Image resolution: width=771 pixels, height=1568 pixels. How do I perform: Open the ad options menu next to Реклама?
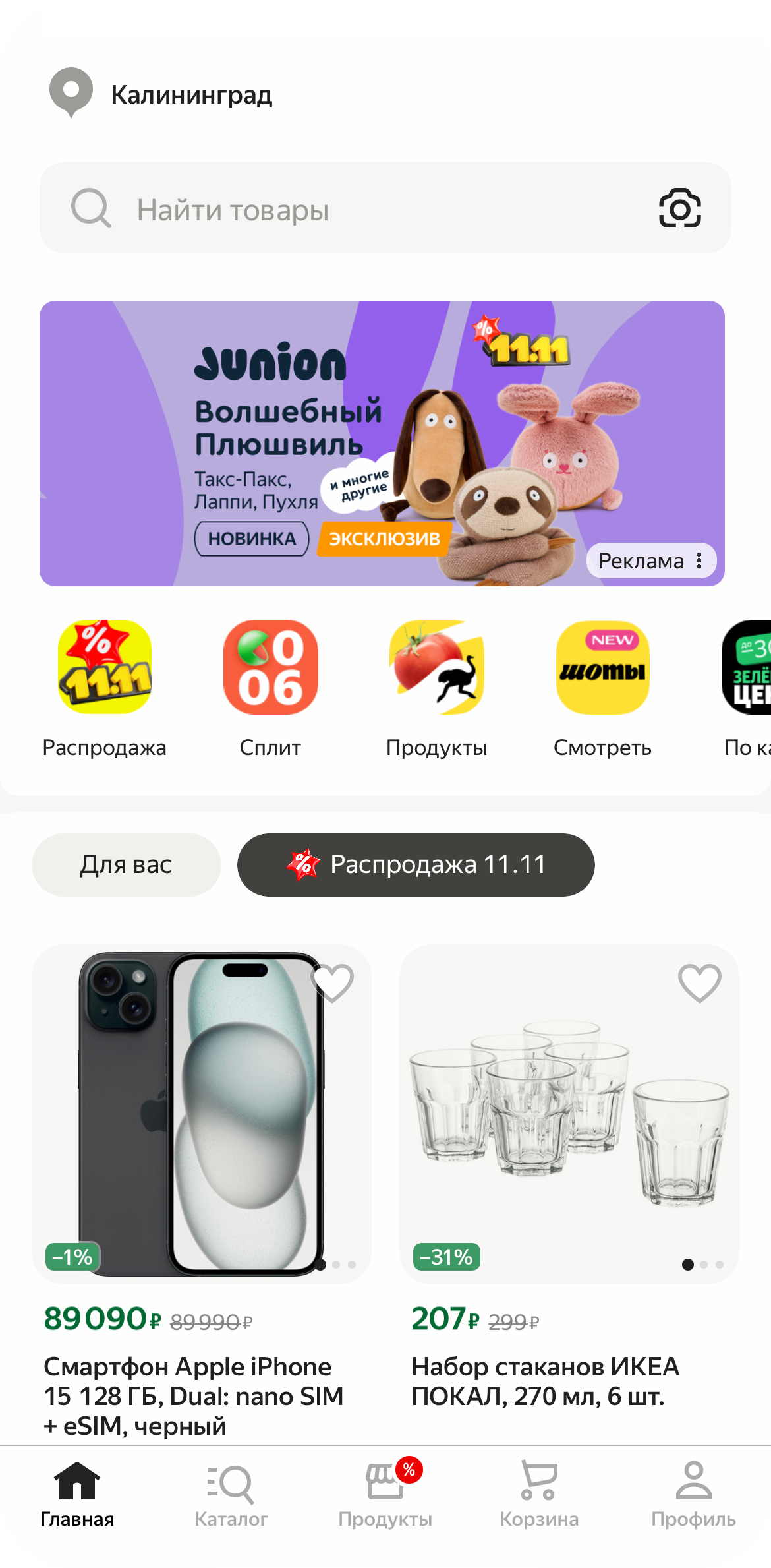(x=699, y=560)
